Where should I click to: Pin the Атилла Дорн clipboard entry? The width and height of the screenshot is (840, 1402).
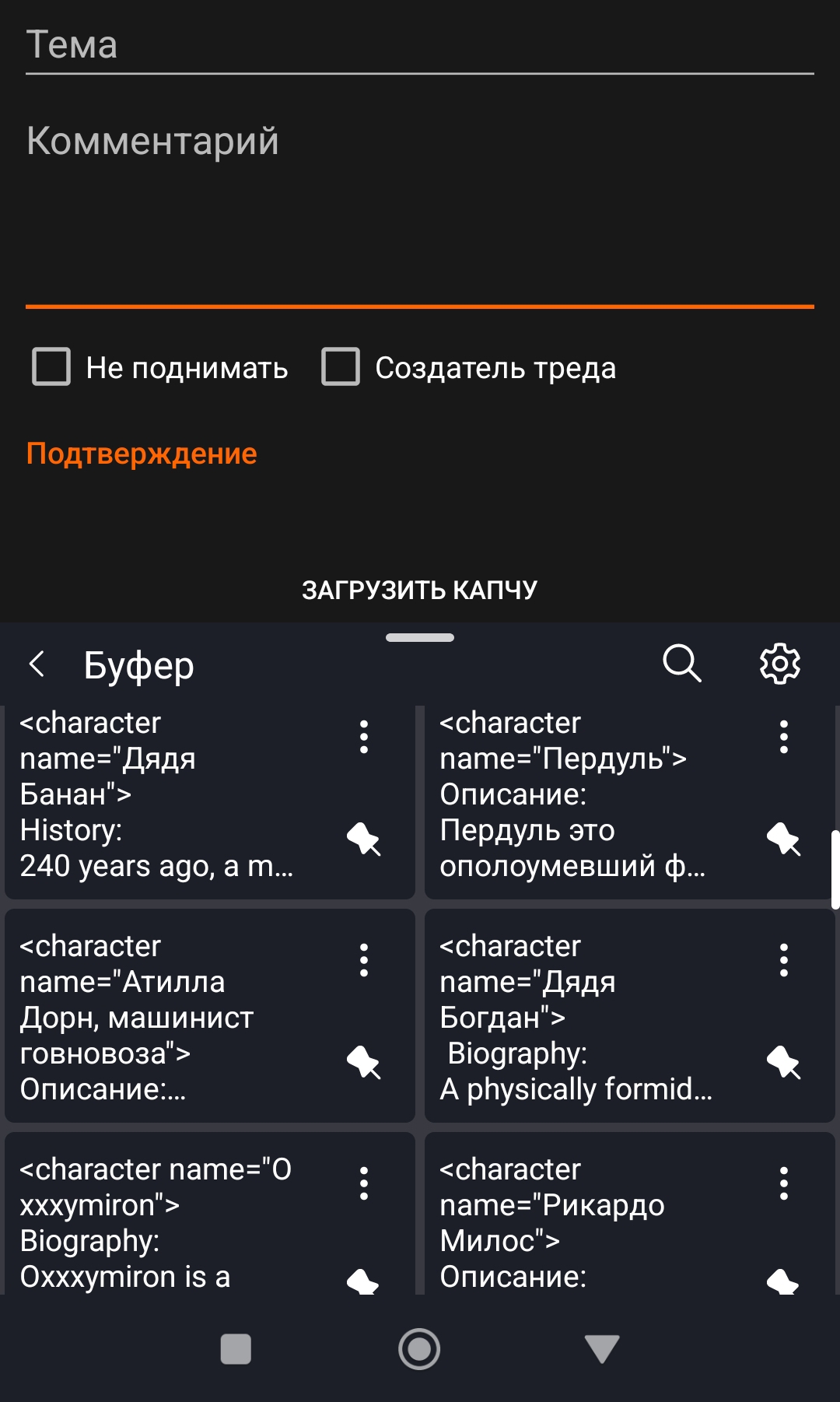click(363, 1062)
